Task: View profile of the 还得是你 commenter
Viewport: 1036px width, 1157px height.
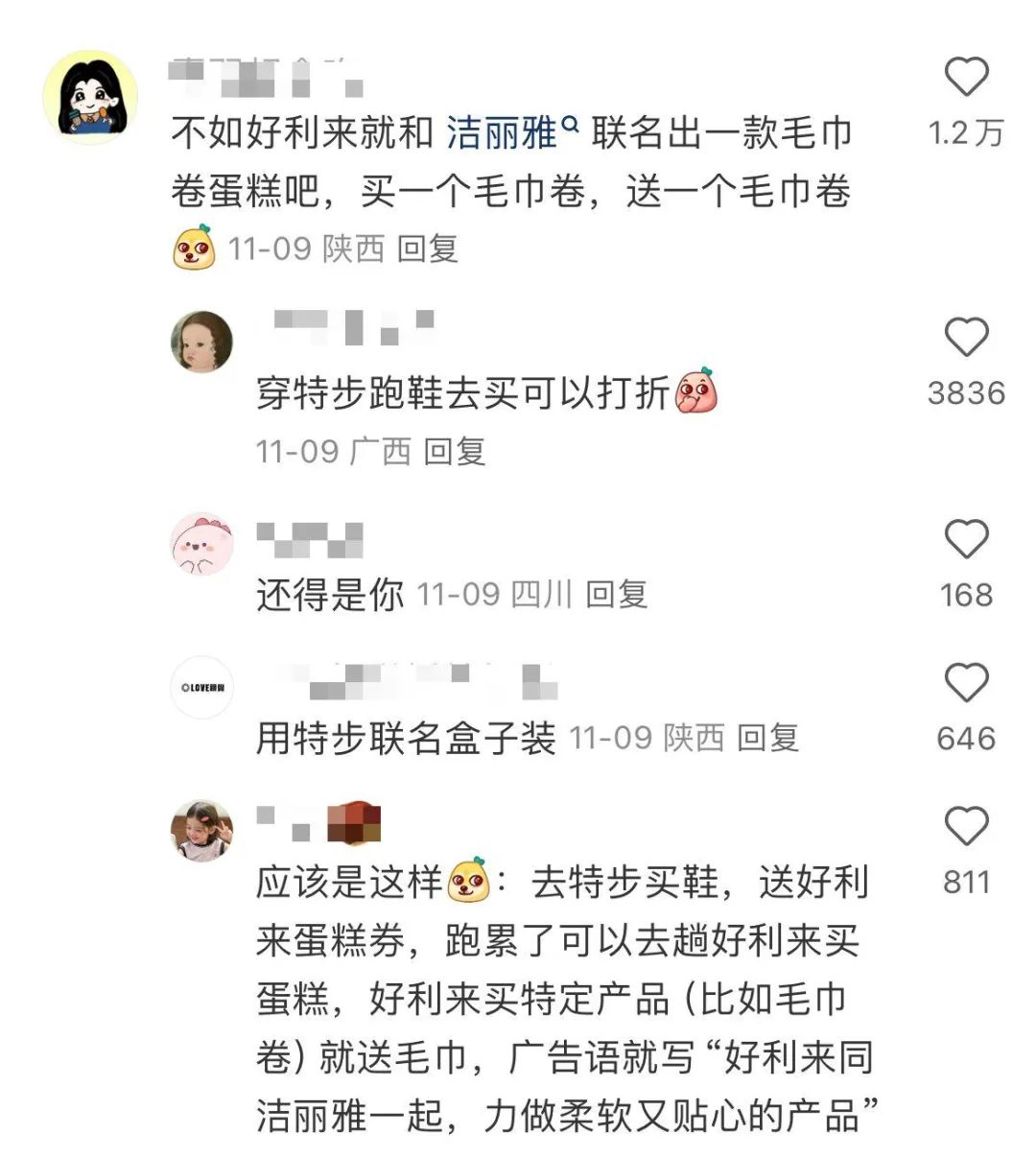Action: coord(201,544)
